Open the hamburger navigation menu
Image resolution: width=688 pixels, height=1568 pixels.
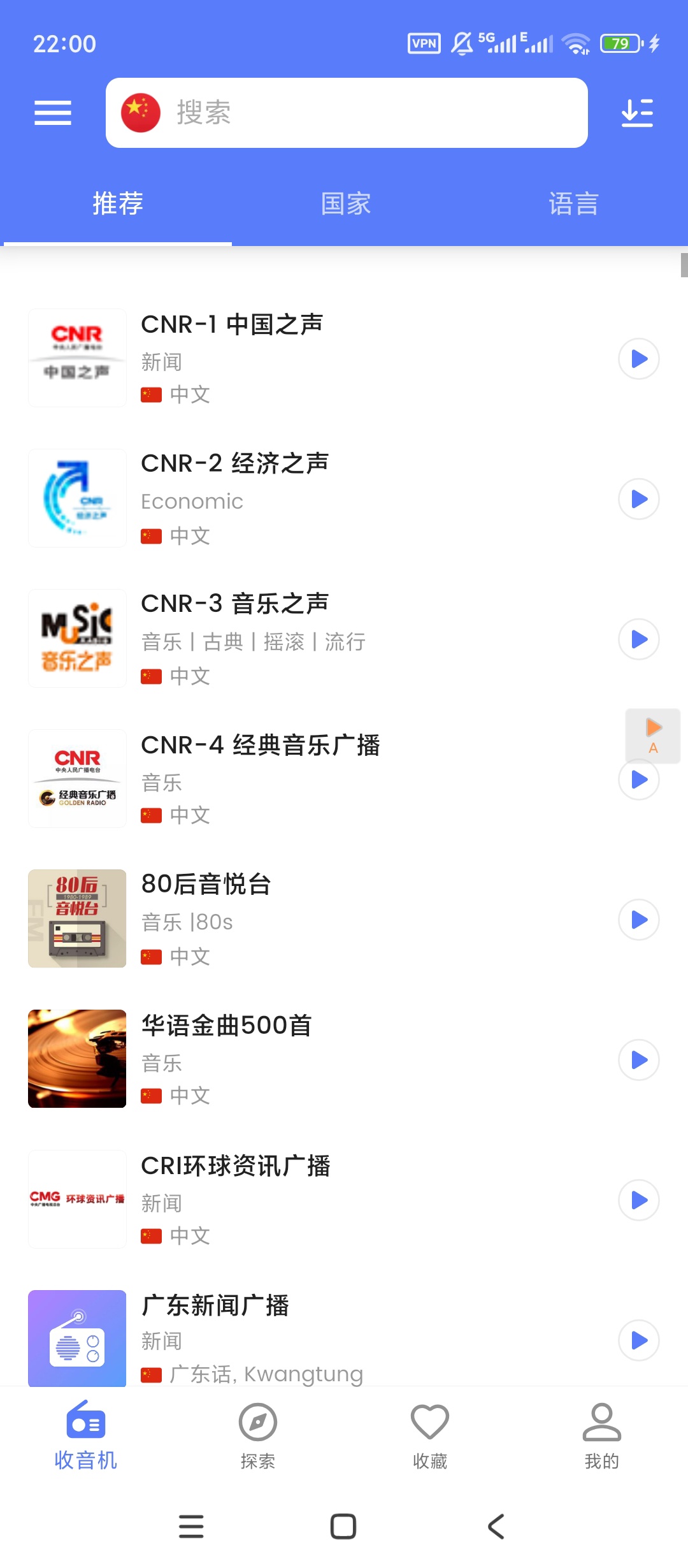click(x=52, y=112)
